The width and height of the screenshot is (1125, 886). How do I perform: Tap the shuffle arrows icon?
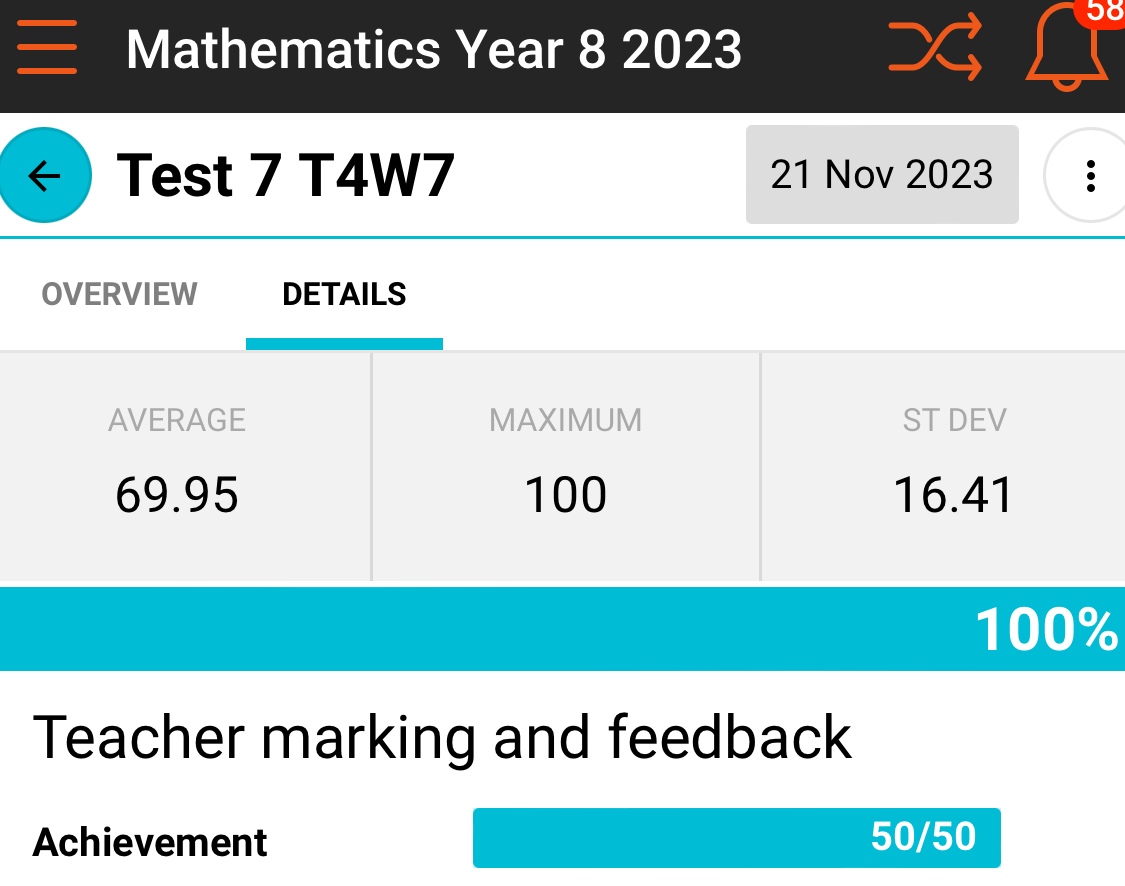(935, 48)
